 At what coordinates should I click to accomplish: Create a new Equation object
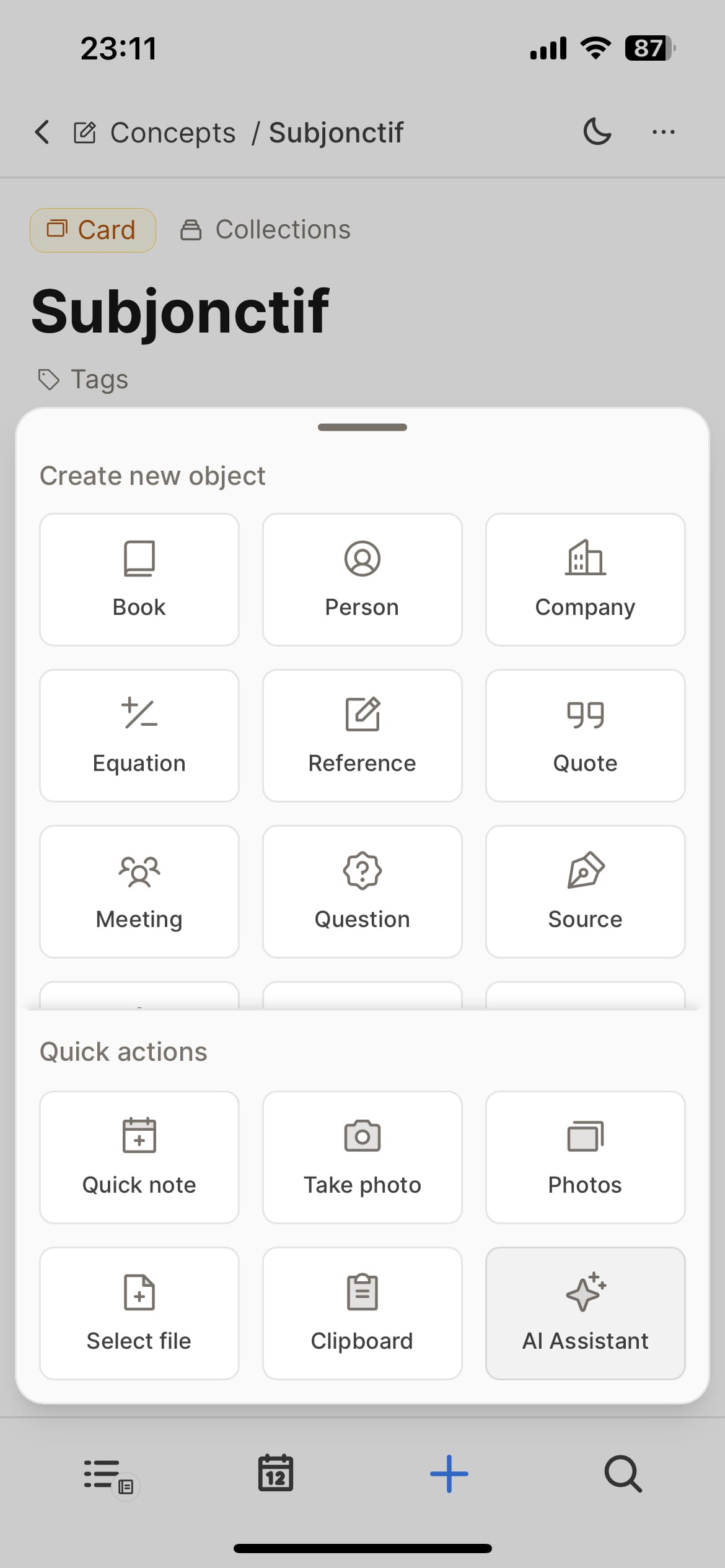click(x=139, y=734)
